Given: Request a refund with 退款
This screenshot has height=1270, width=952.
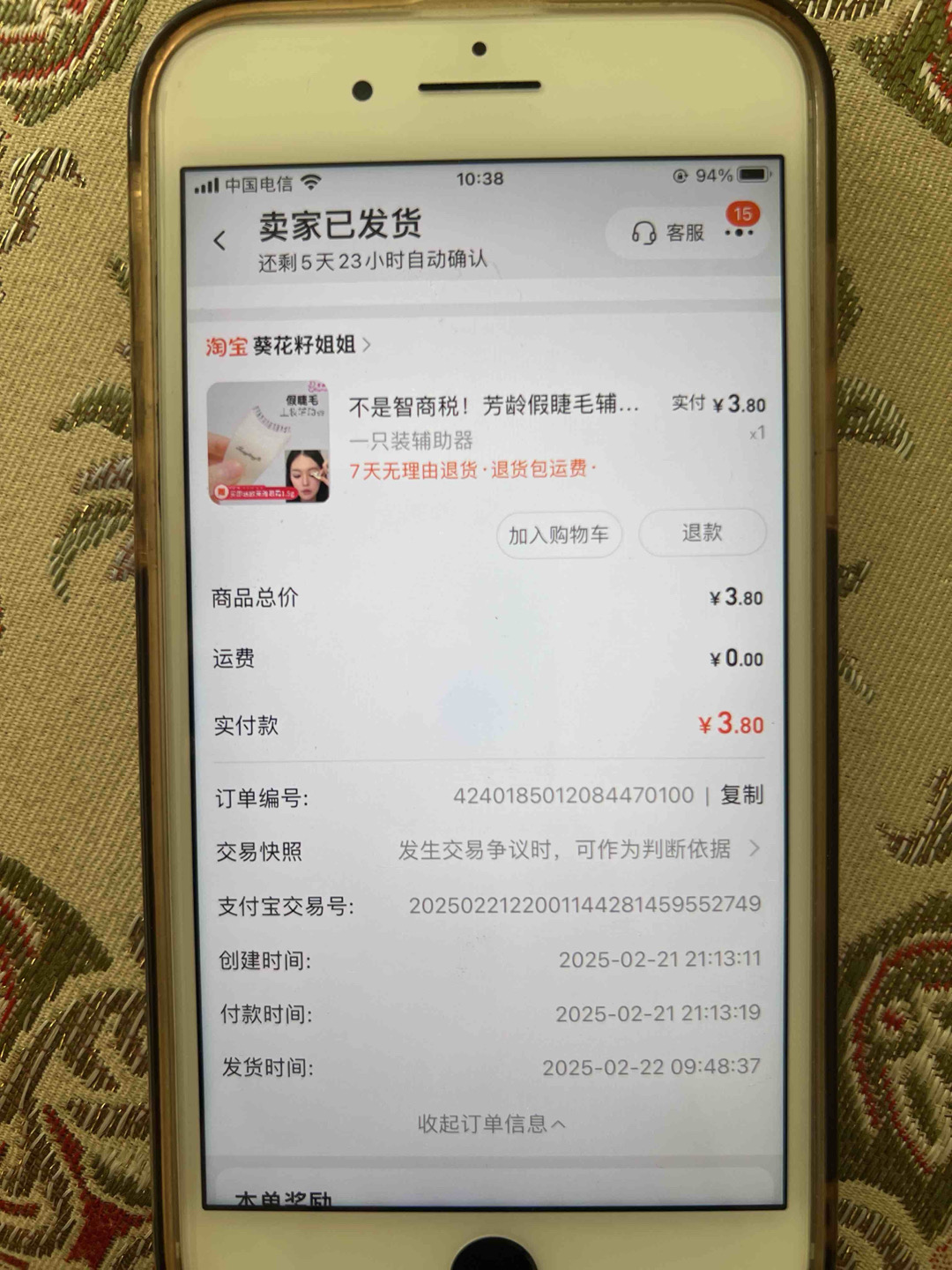Looking at the screenshot, I should pyautogui.click(x=702, y=533).
